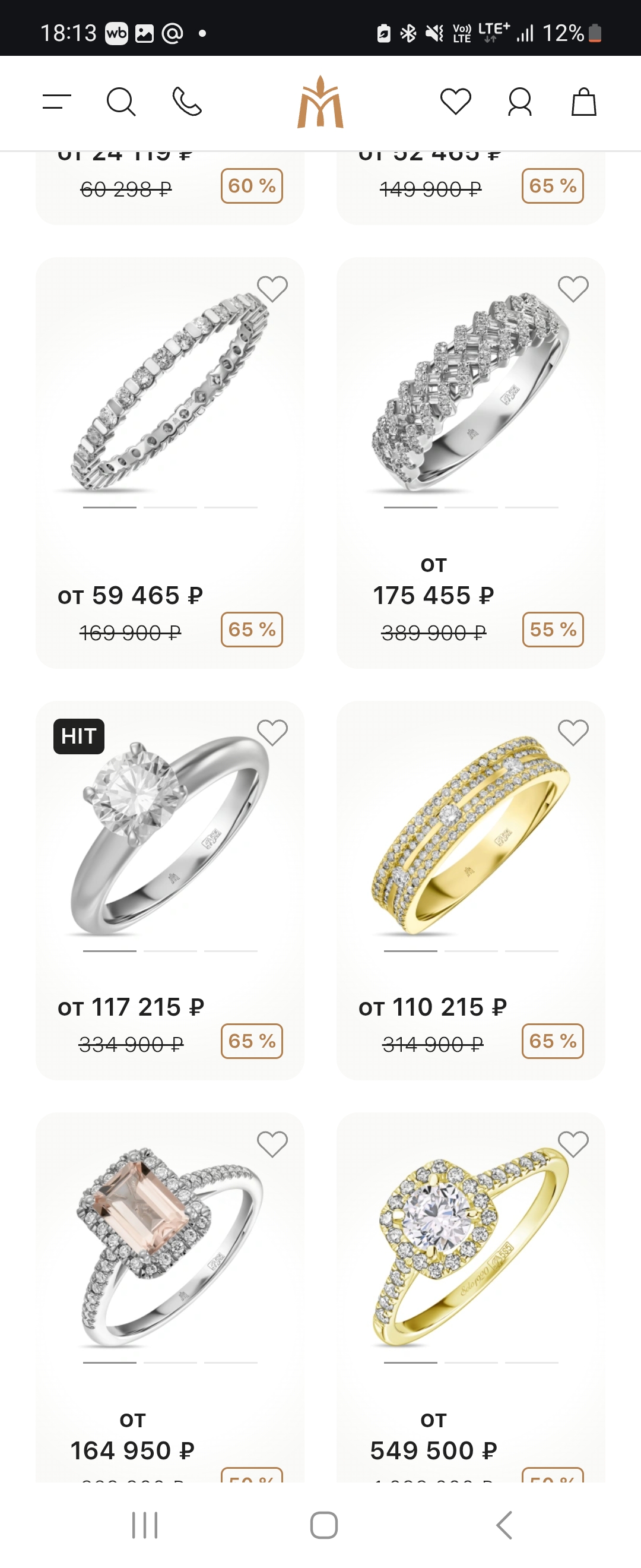Favorite the 549 500 ₽ halo ring
641x1568 pixels.
(x=573, y=1144)
